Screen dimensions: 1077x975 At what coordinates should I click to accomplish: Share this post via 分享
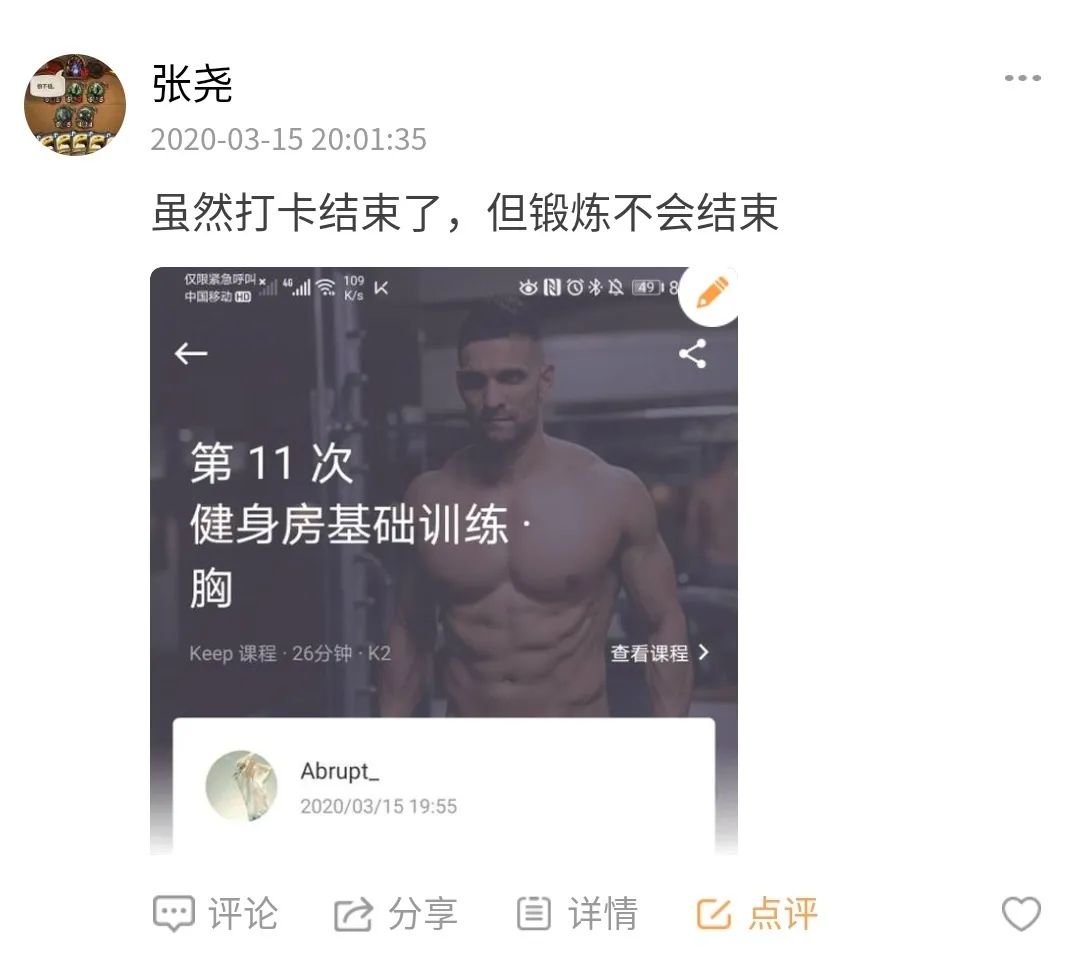(x=396, y=914)
